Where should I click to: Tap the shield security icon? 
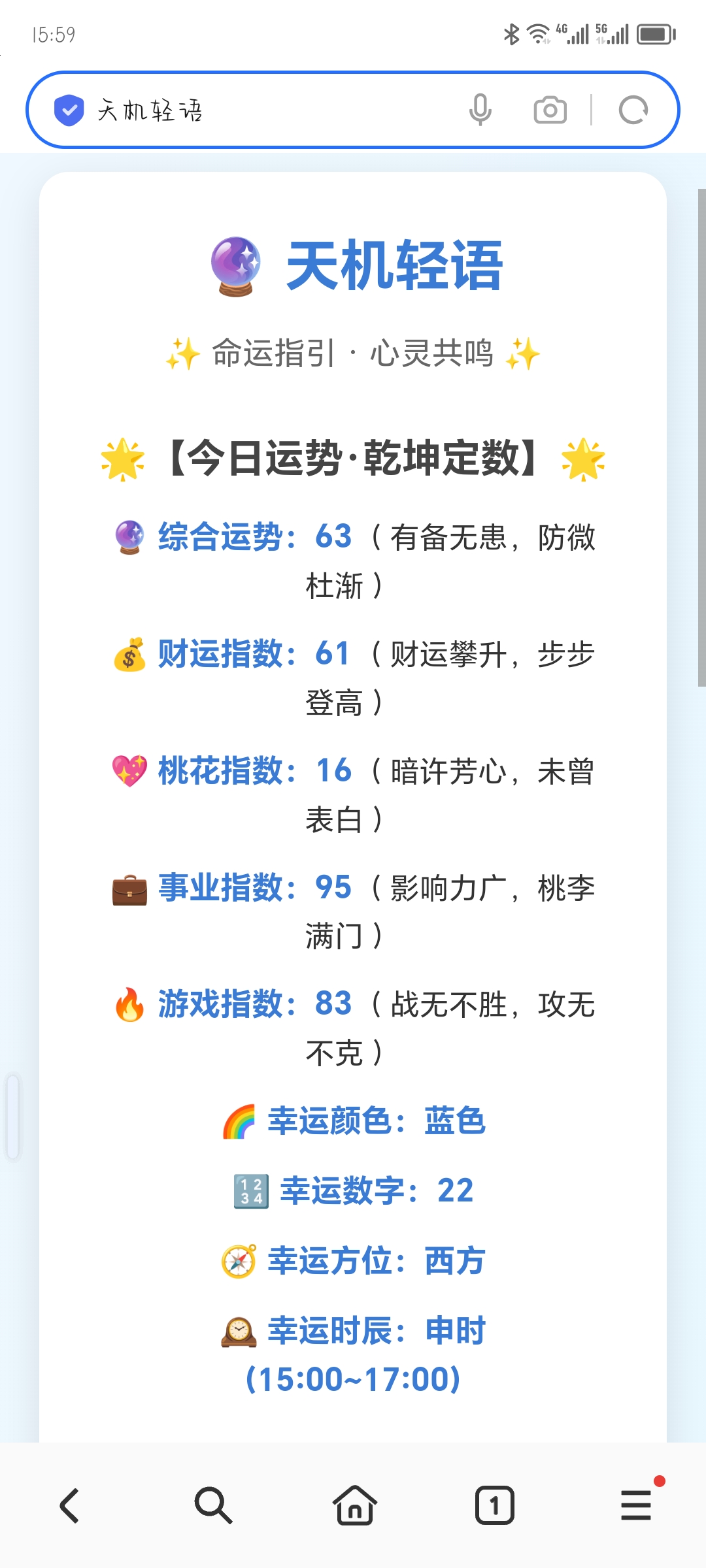[69, 110]
